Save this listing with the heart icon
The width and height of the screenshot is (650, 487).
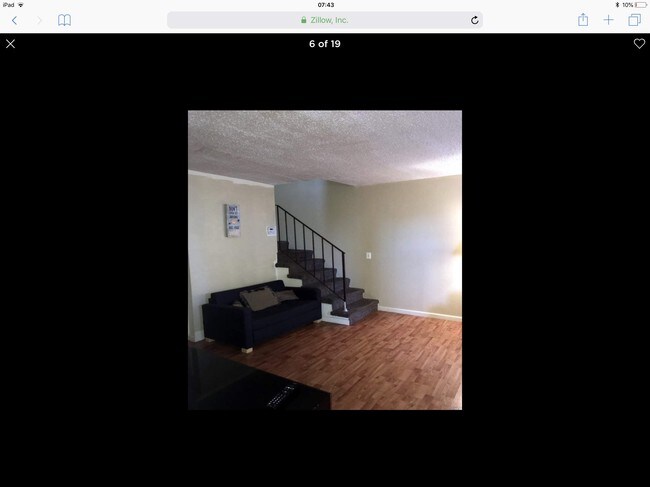pyautogui.click(x=639, y=44)
